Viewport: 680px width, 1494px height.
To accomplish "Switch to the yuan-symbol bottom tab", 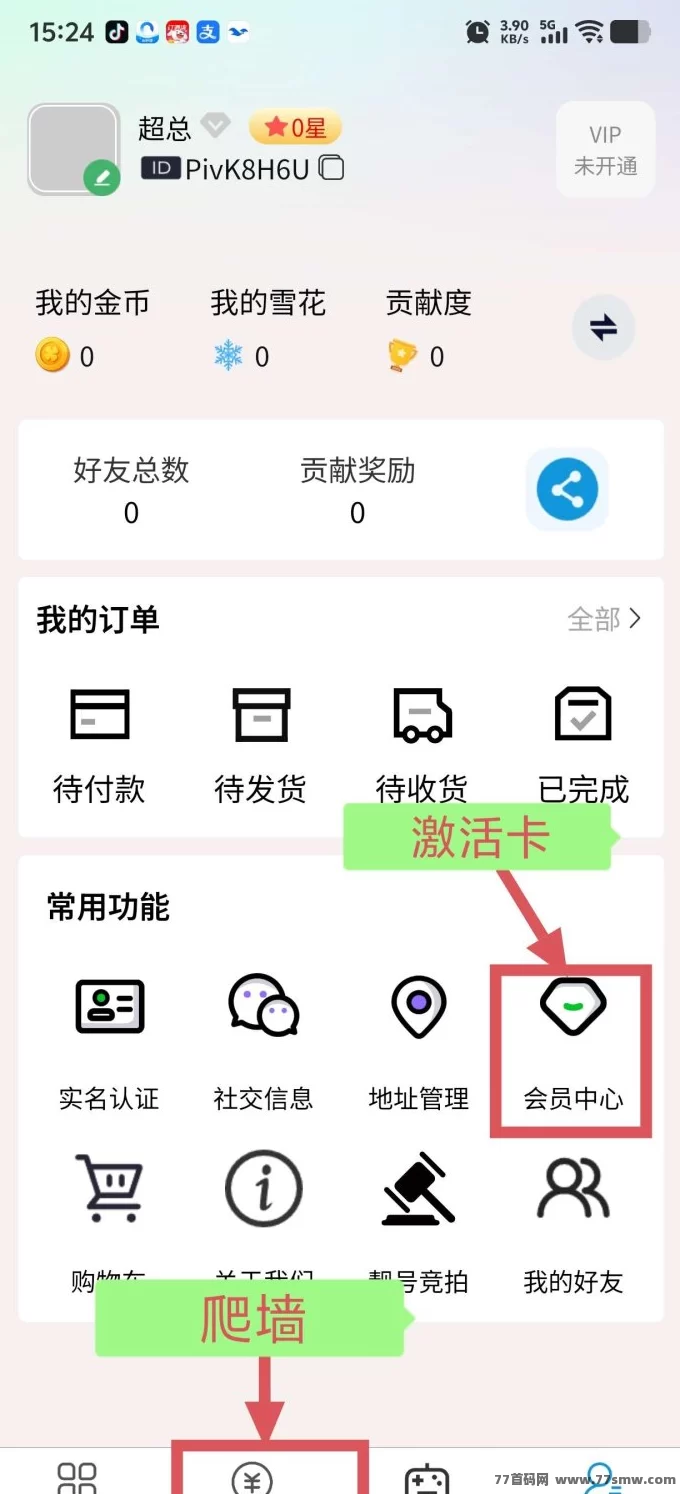I will click(252, 1476).
